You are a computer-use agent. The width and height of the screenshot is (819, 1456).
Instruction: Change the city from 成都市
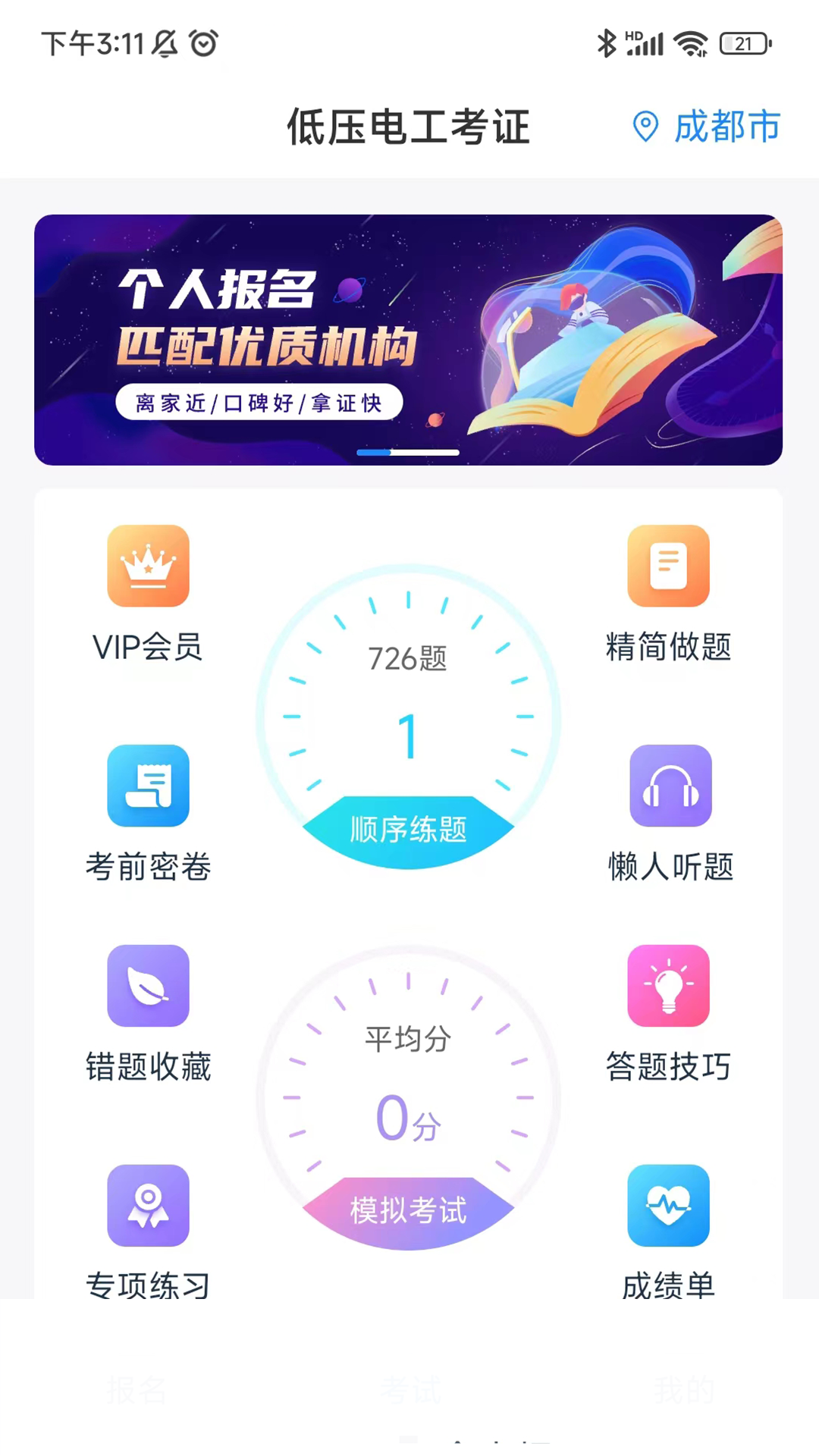click(707, 126)
